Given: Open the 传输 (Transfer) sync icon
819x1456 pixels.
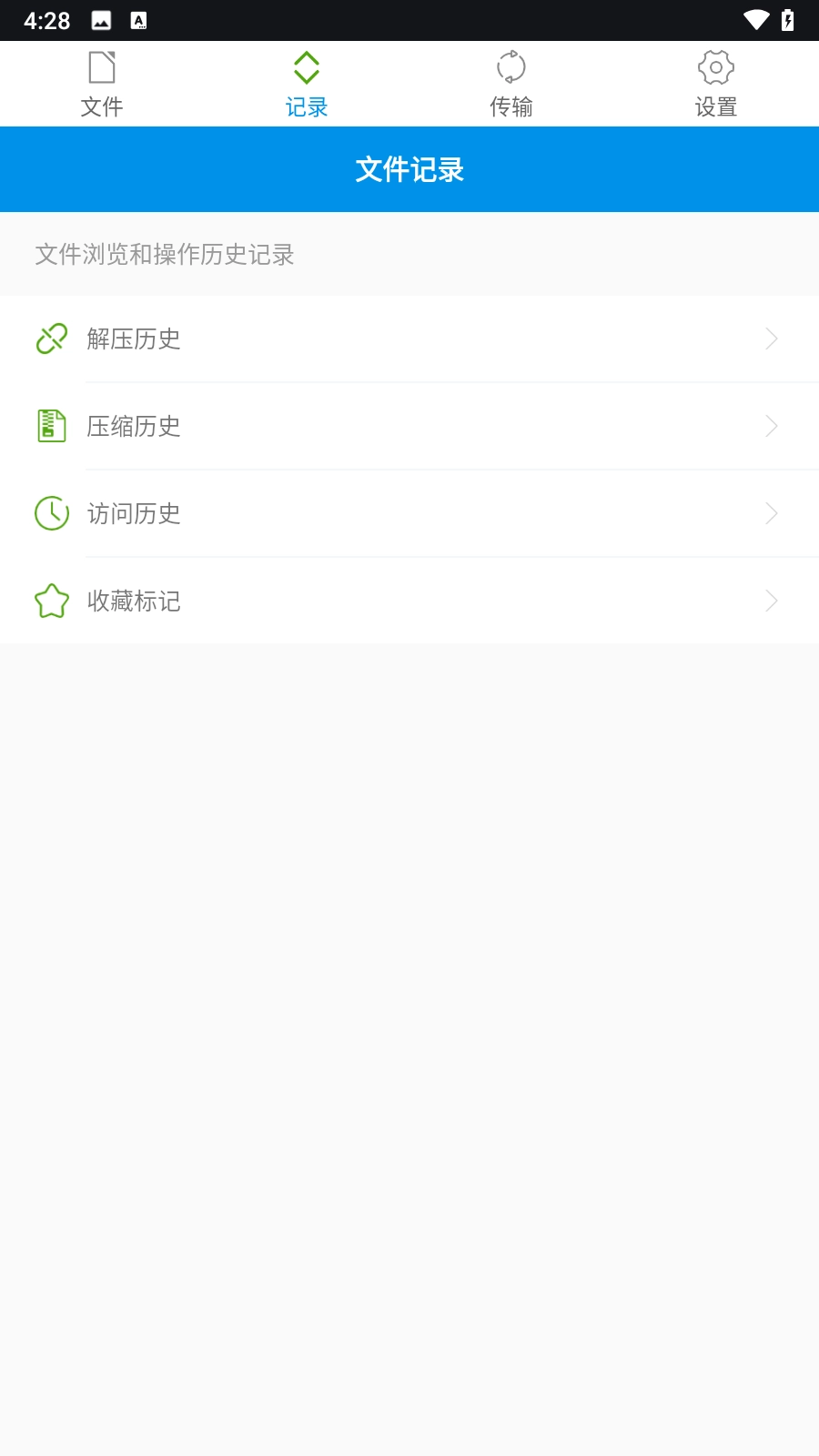Looking at the screenshot, I should click(x=511, y=66).
